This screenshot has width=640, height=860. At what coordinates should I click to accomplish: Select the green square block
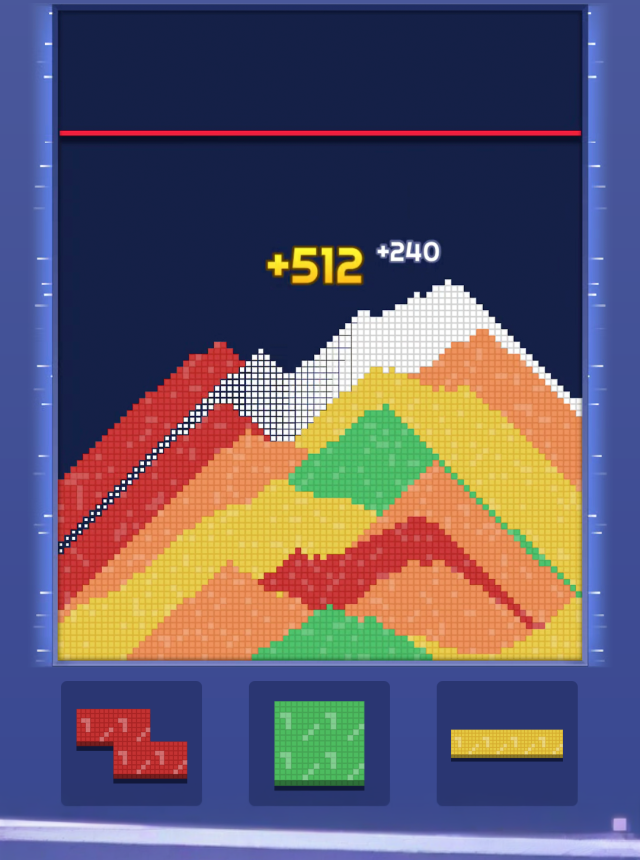[319, 742]
